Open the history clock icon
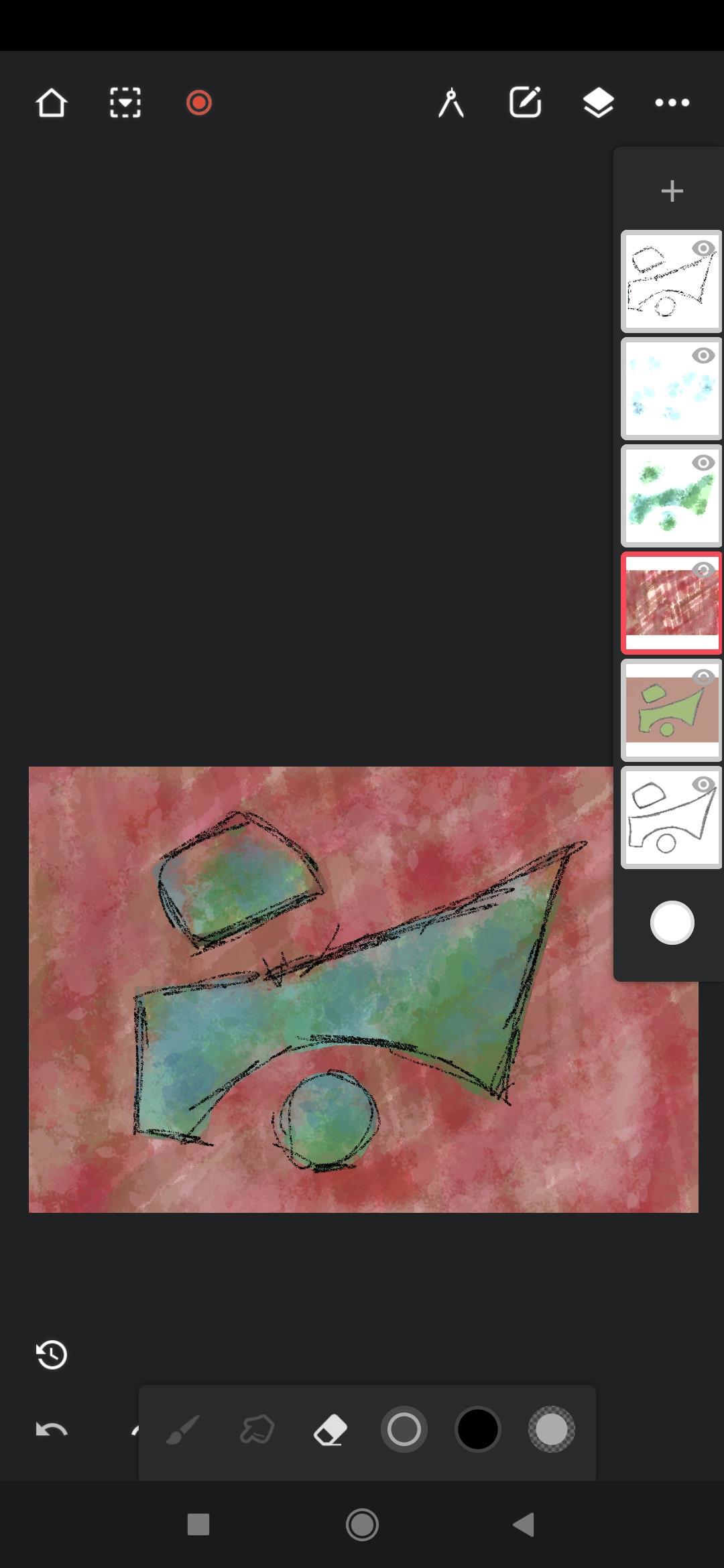The image size is (724, 1568). 52,1354
